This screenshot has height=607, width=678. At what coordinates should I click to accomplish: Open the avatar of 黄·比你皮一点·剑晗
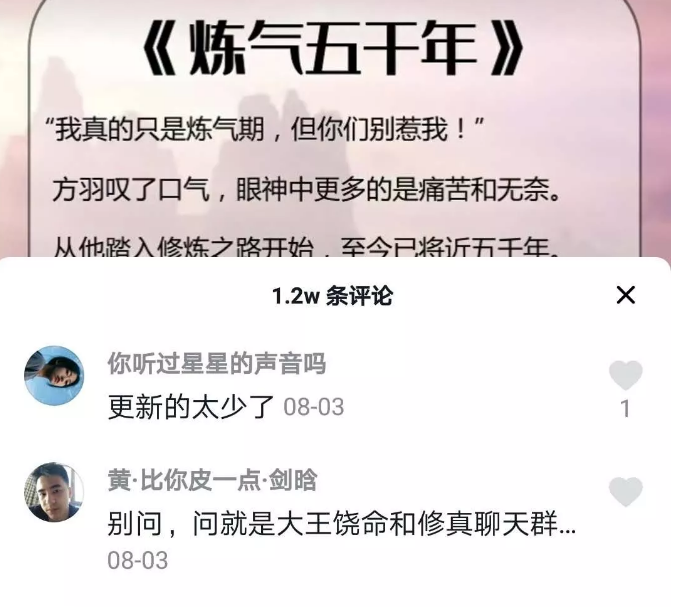pyautogui.click(x=54, y=492)
